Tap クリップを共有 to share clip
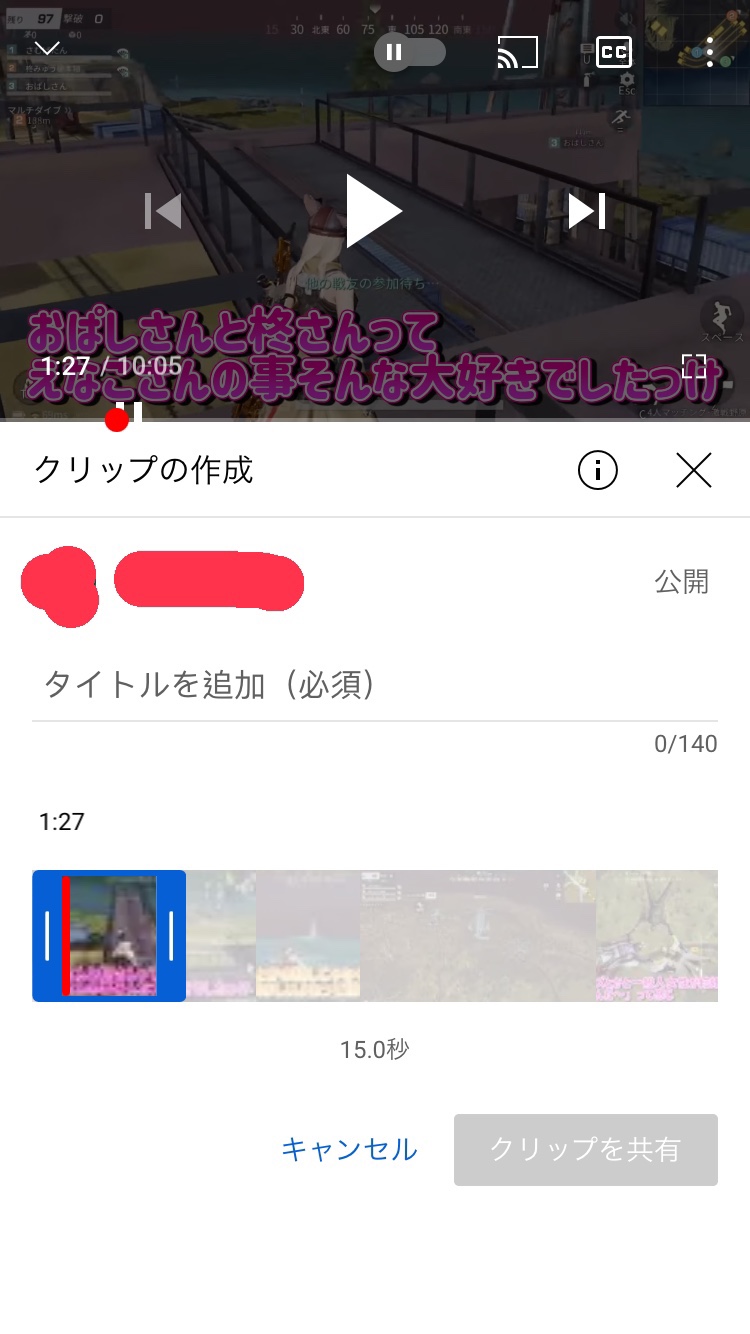 coord(586,1150)
